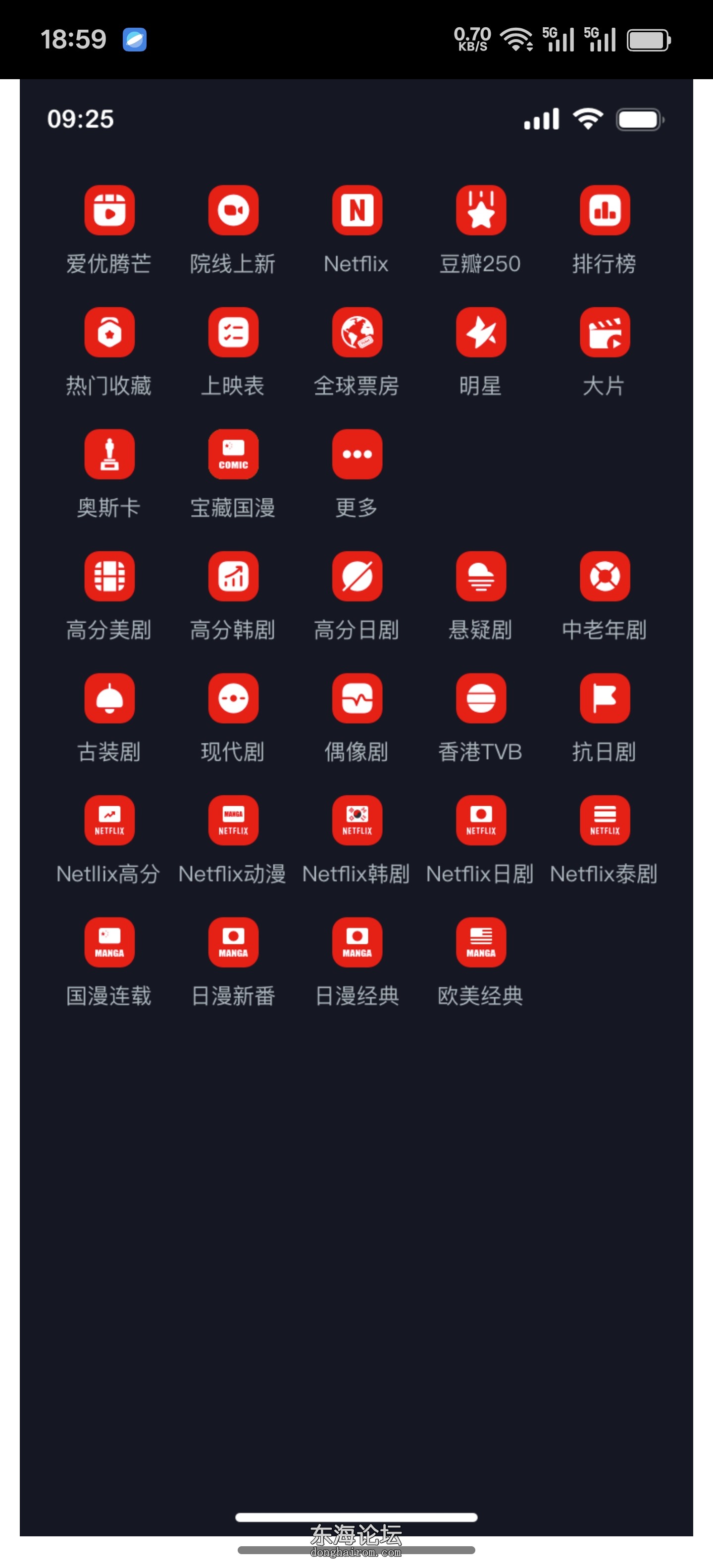713x1568 pixels.
Task: Select the Netflix动漫 anime icon
Action: 234,821
